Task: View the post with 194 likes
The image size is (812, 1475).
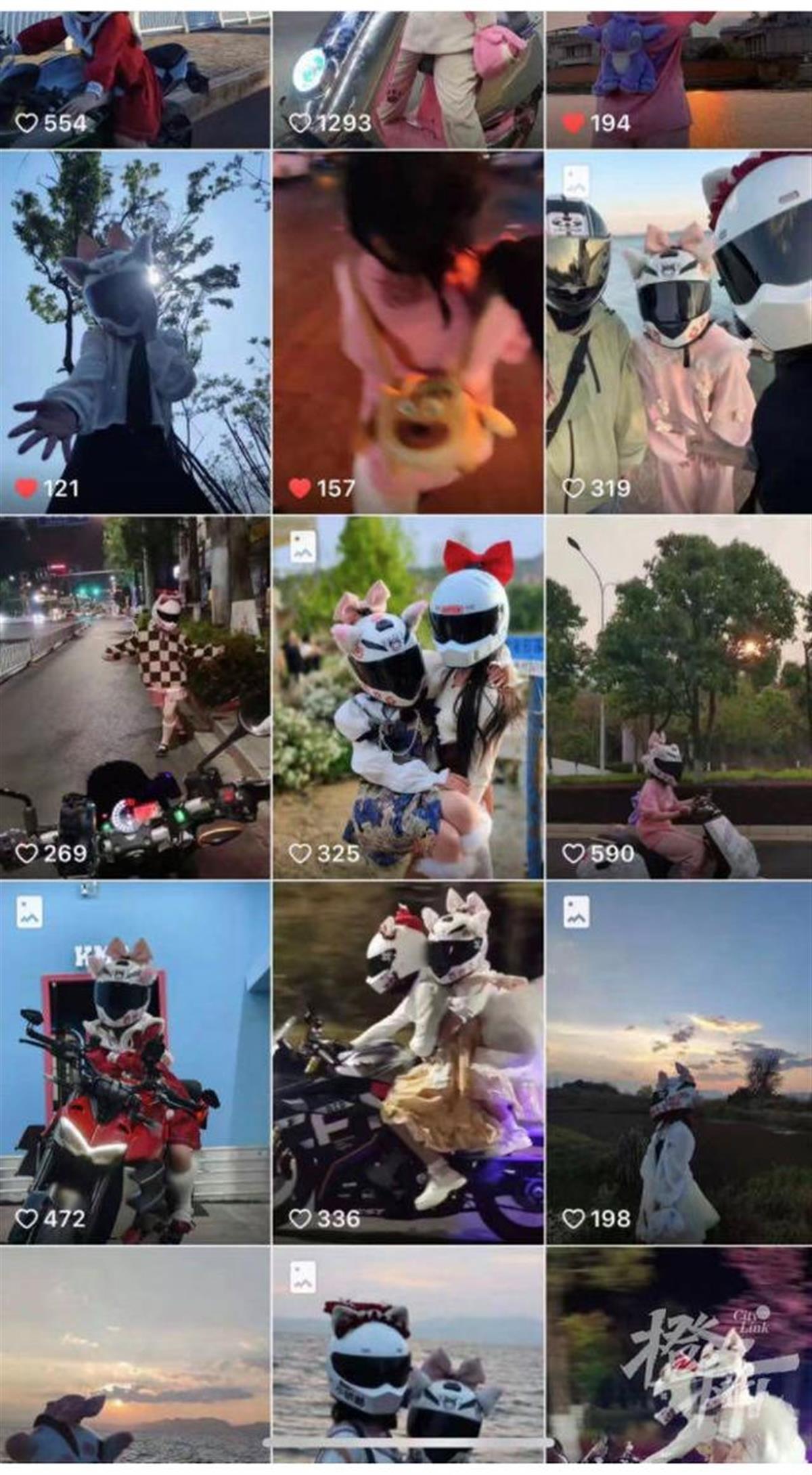Action: click(x=679, y=73)
